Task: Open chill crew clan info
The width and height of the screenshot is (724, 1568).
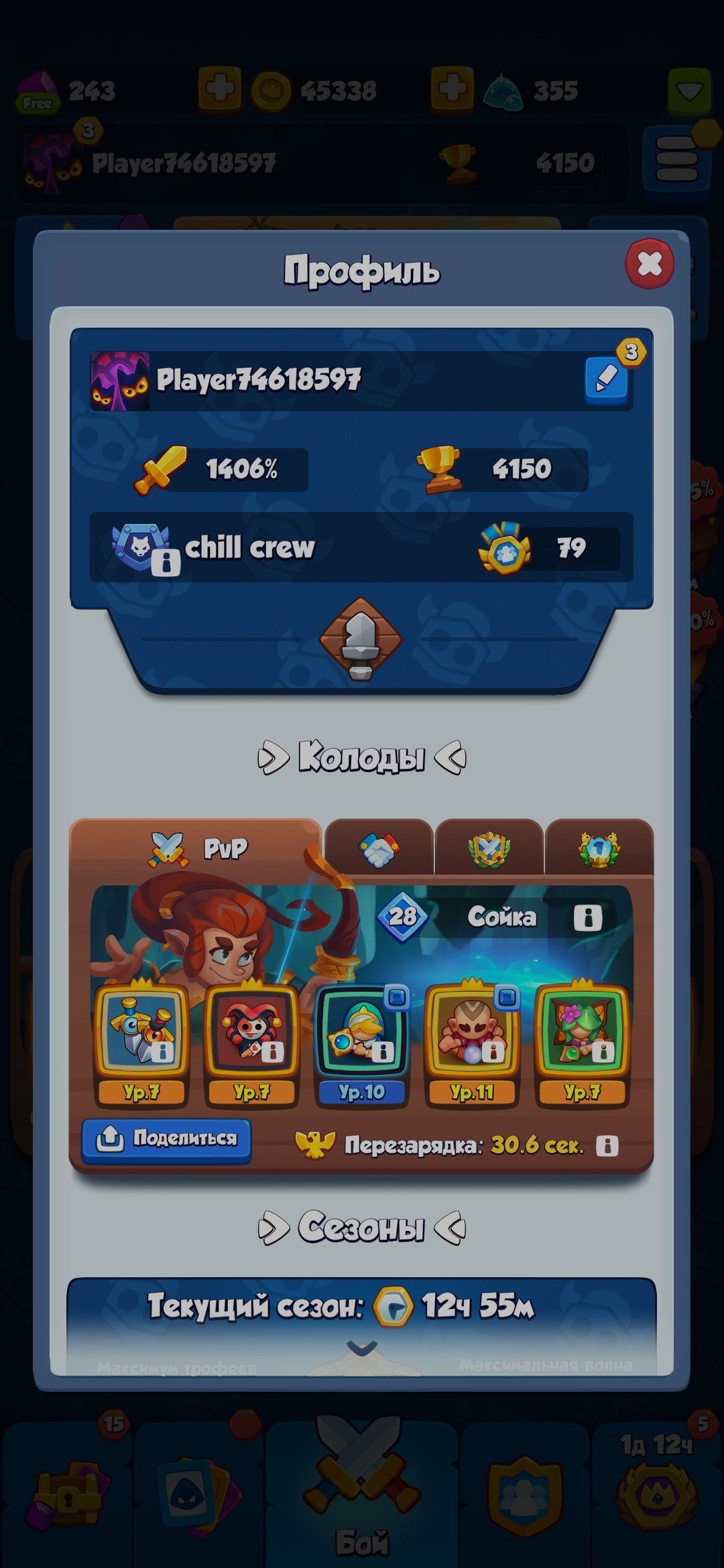Action: coord(166,562)
